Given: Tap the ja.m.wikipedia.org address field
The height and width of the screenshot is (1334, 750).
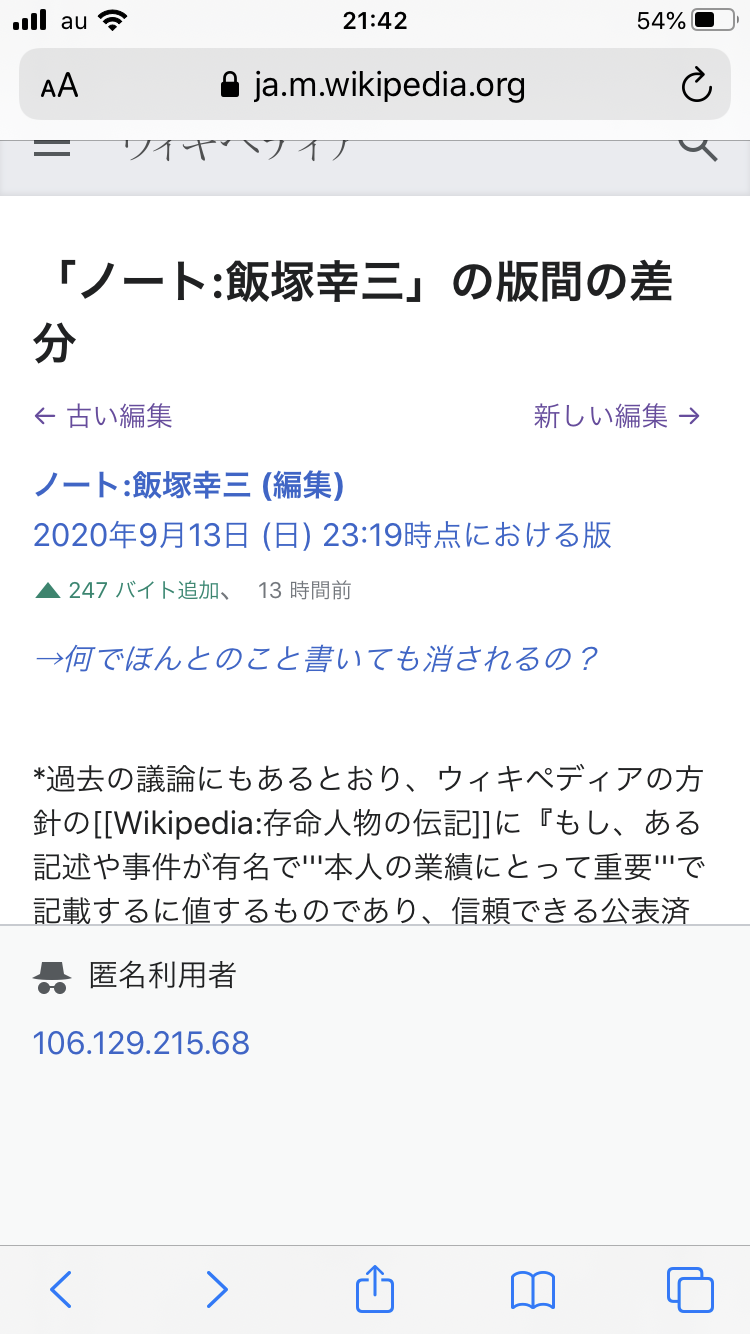Looking at the screenshot, I should pos(373,85).
